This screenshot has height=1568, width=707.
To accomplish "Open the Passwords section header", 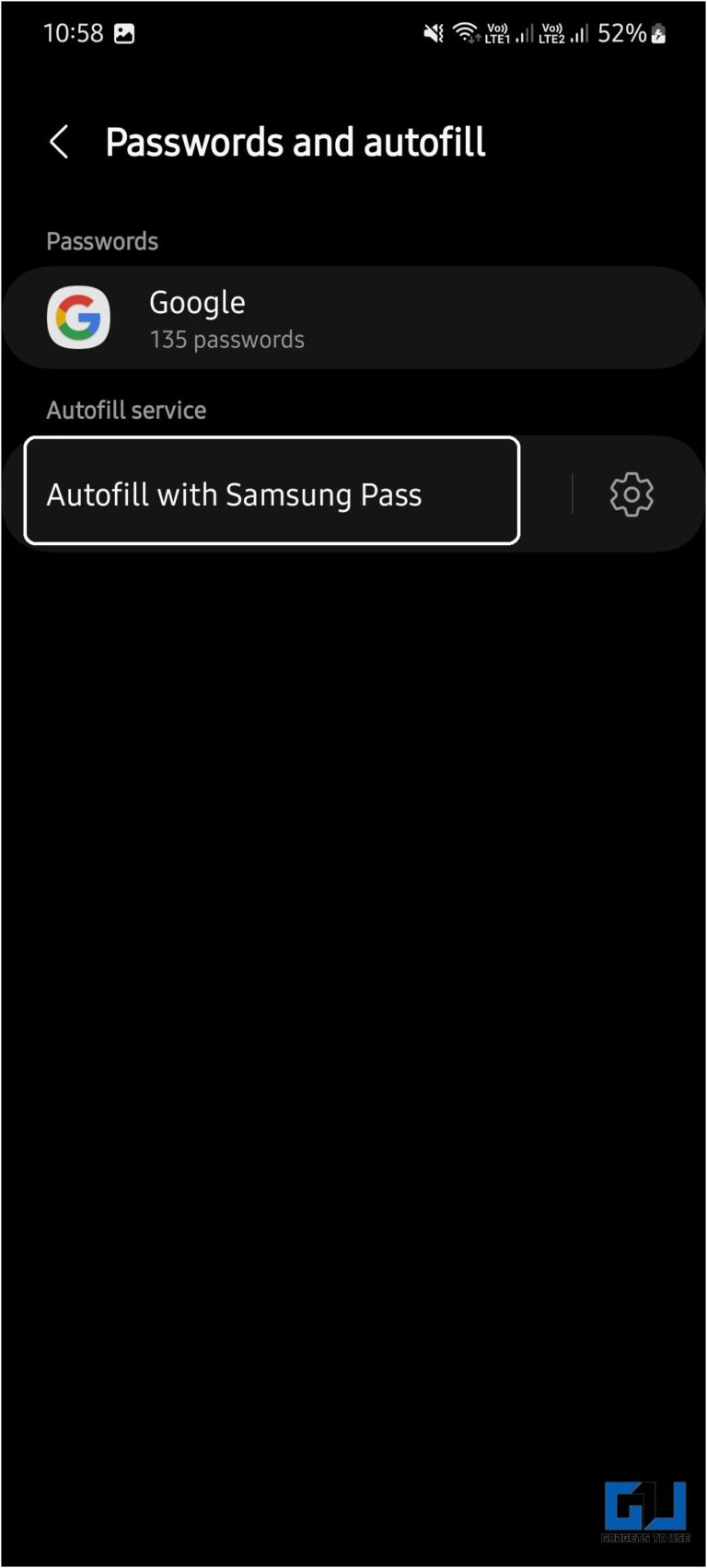I will (102, 240).
